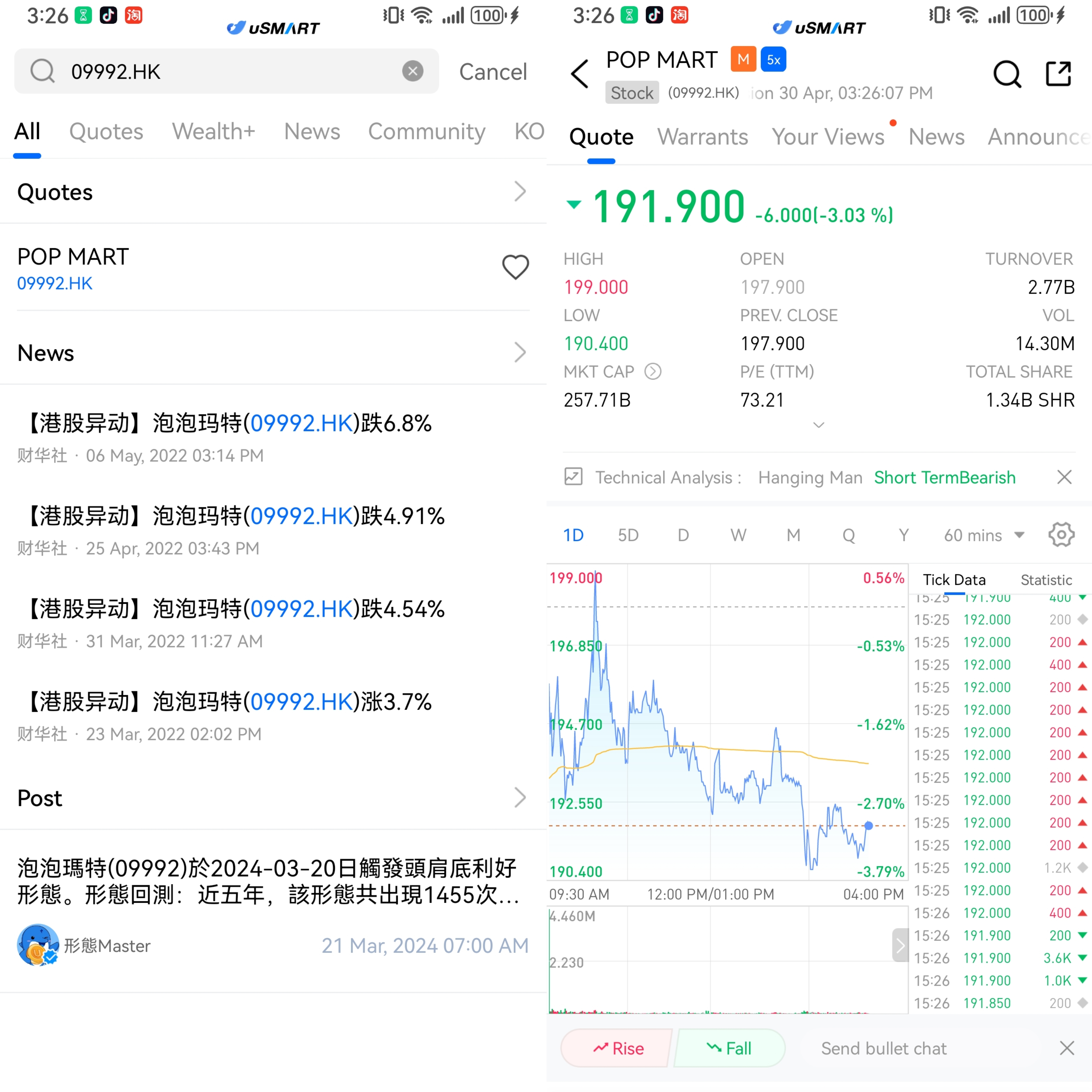The height and width of the screenshot is (1092, 1092).
Task: Share the POP MART quote page
Action: pos(1058,74)
